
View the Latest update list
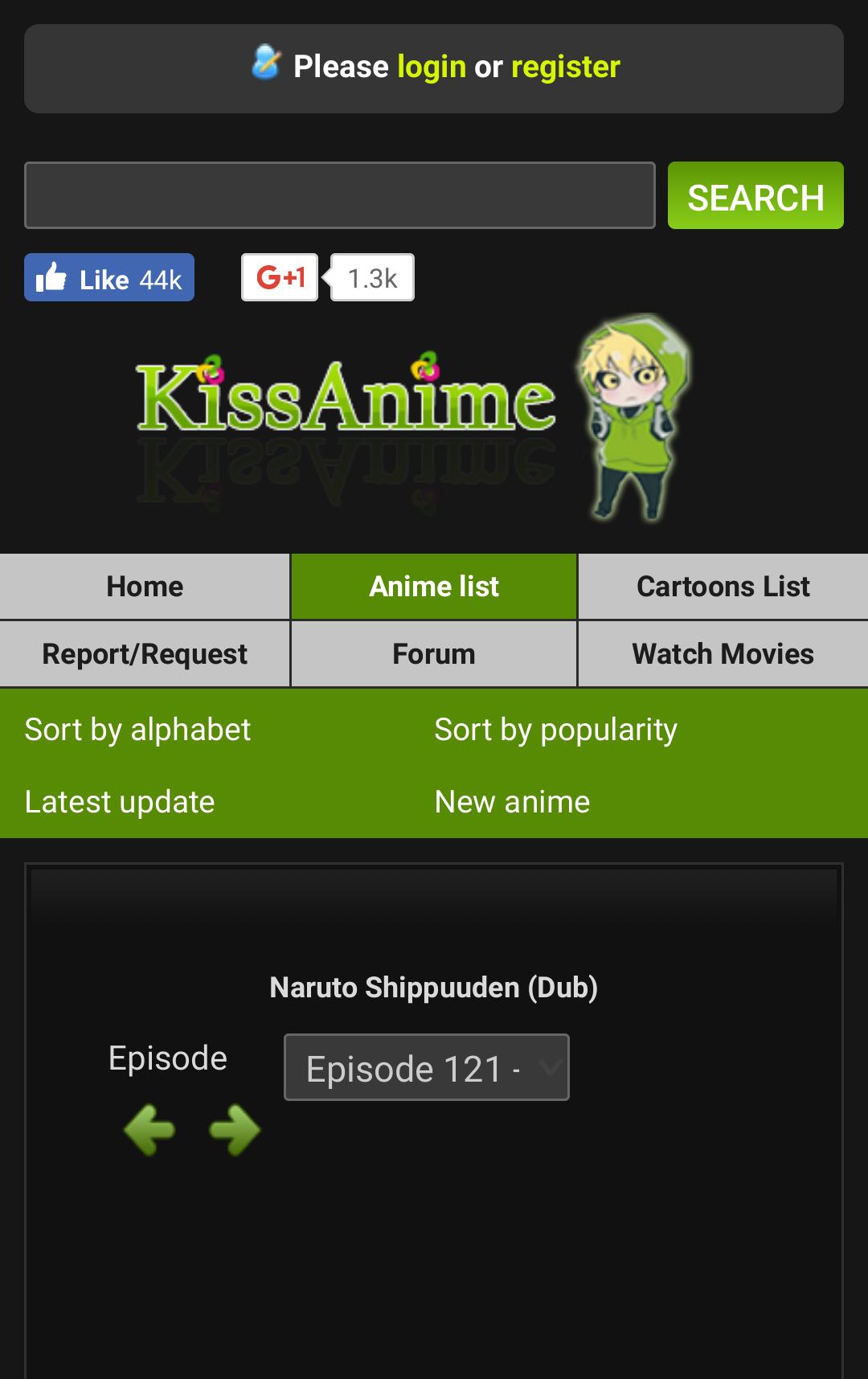[x=120, y=802]
